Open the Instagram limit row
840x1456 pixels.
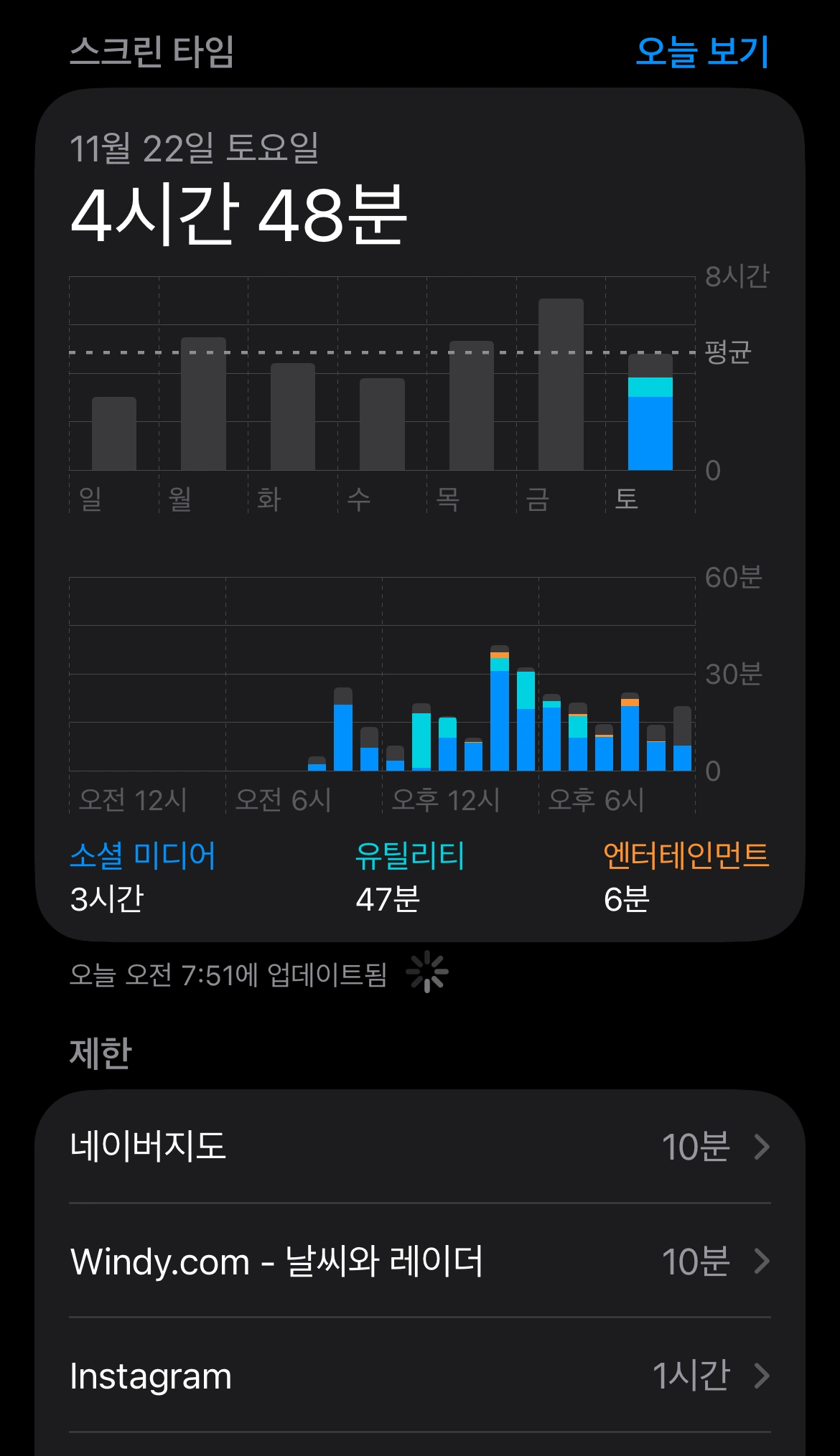pos(420,1375)
